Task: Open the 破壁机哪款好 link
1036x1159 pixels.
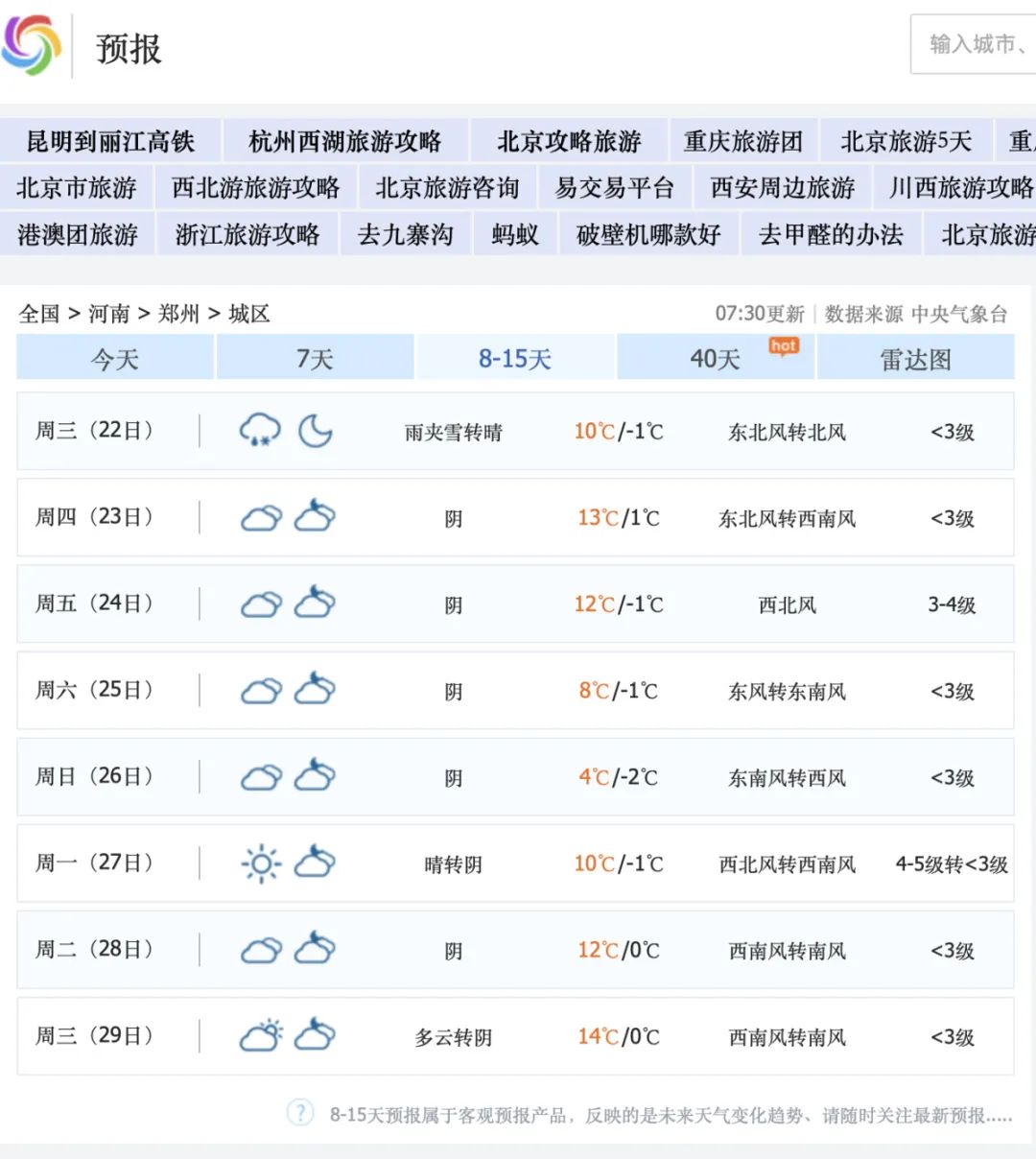Action: coord(648,234)
